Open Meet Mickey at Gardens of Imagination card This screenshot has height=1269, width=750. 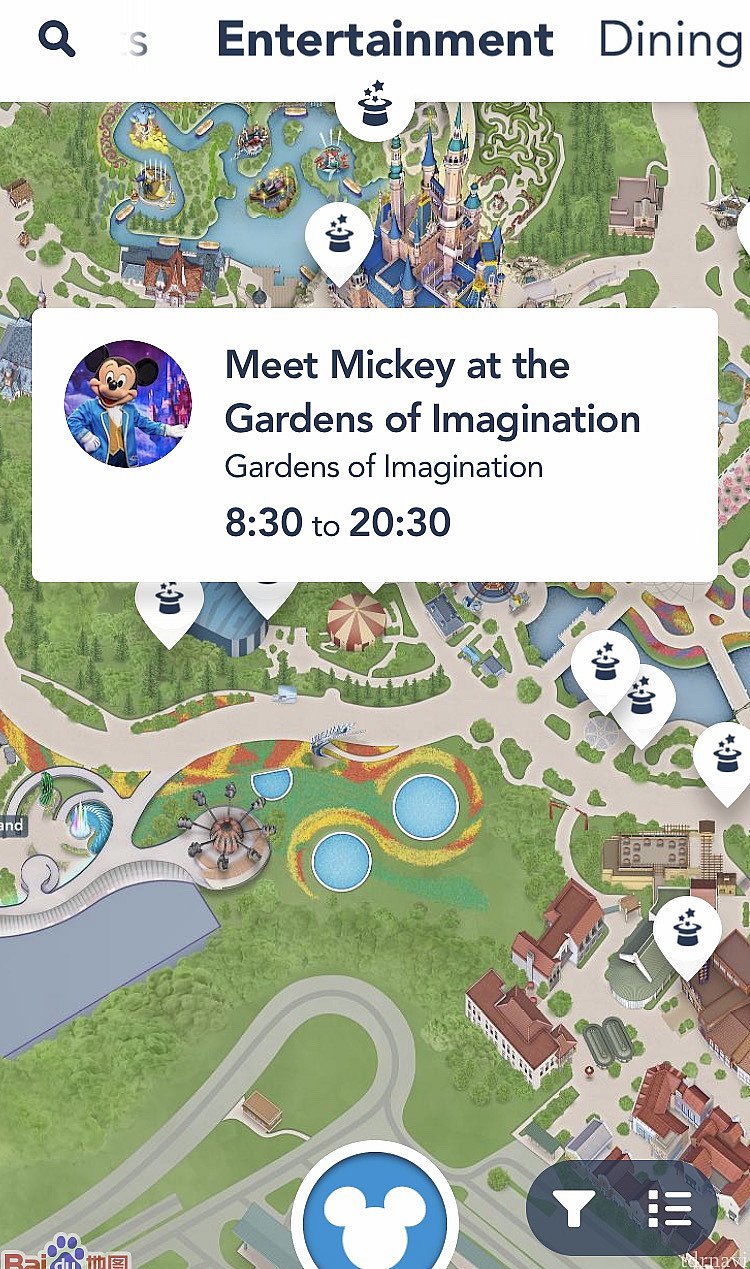coord(375,445)
